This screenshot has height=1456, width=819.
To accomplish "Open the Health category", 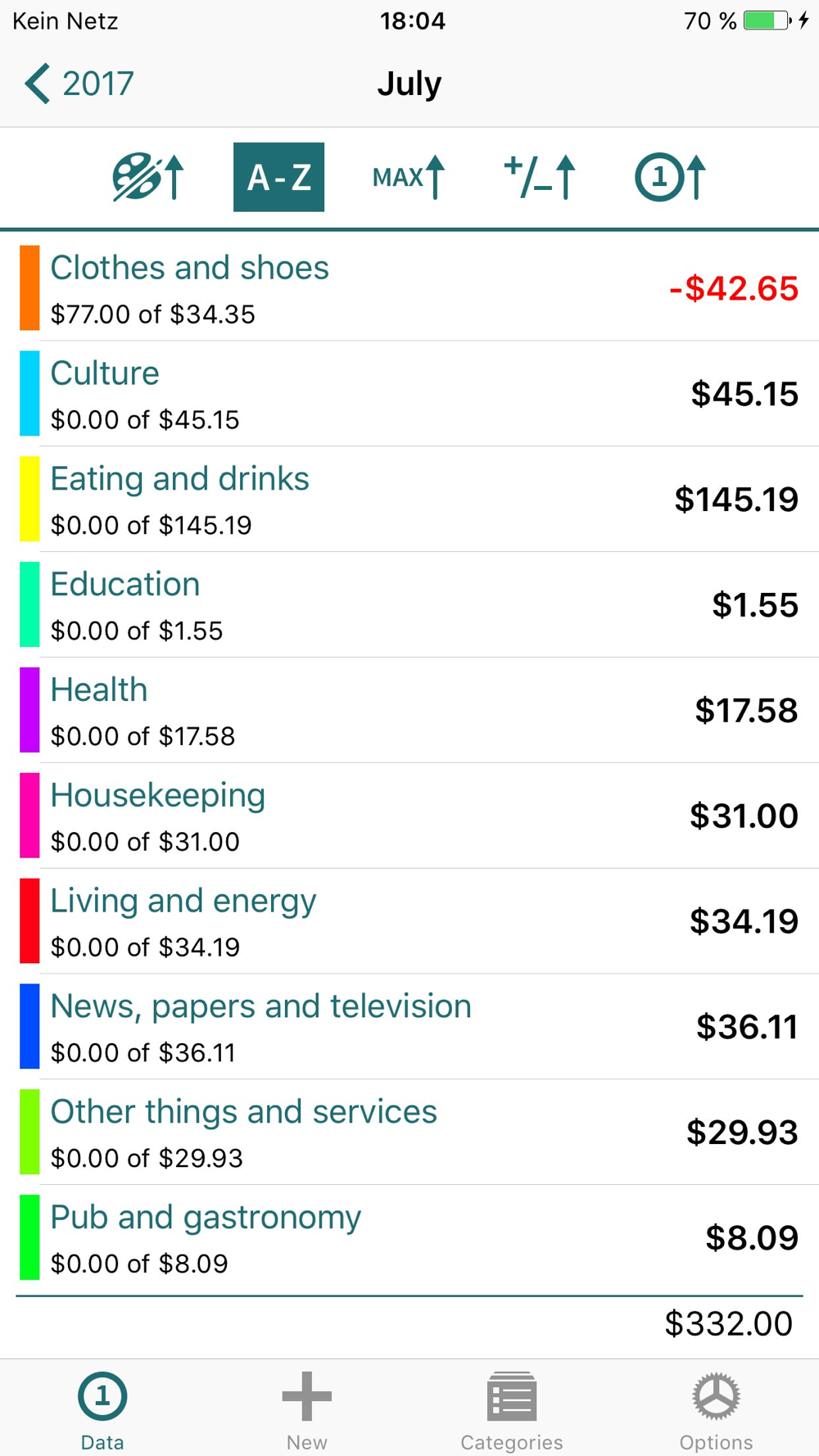I will [x=409, y=711].
